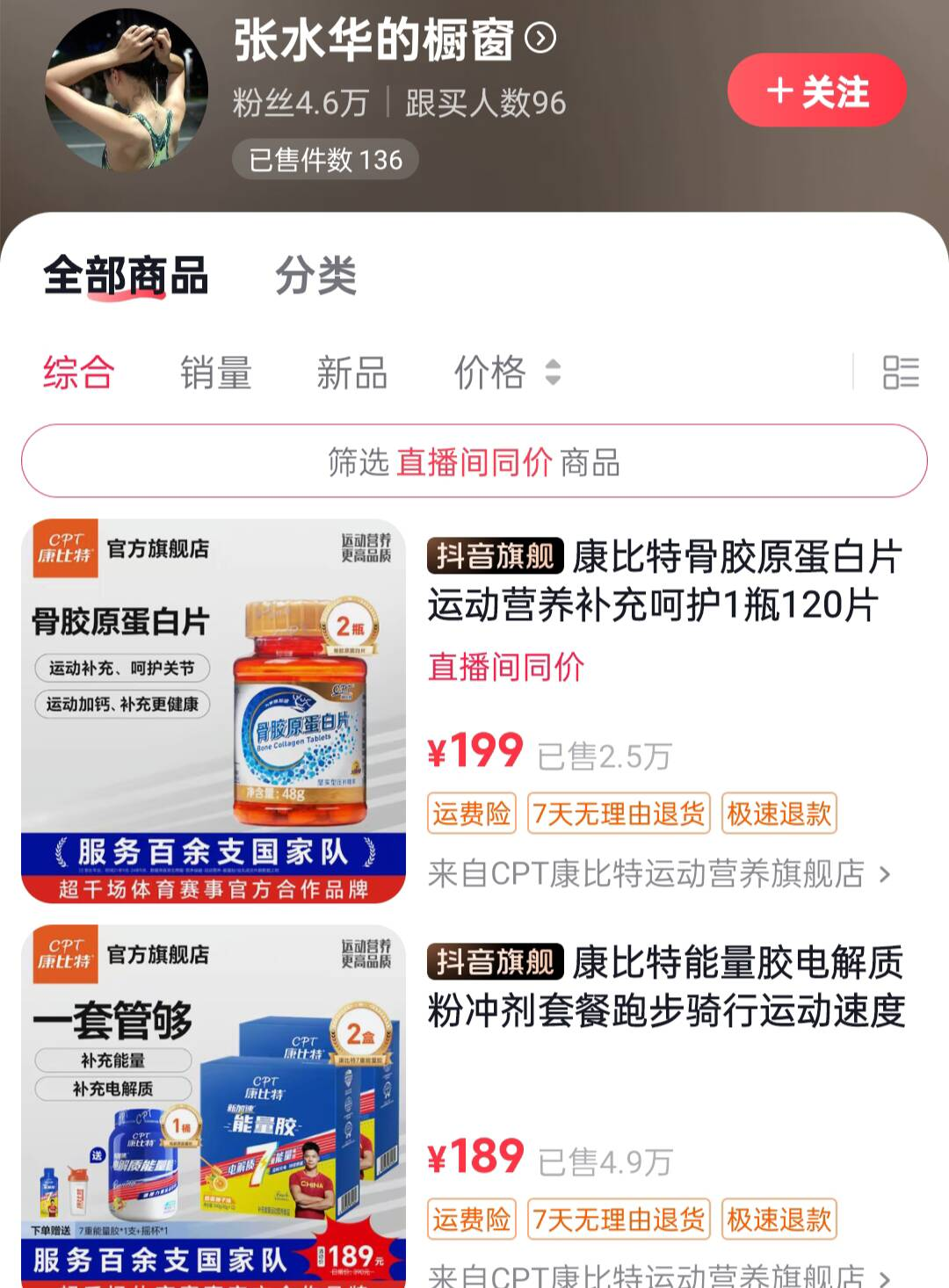The image size is (949, 1288).
Task: Select the 综合 sort option
Action: [x=79, y=373]
